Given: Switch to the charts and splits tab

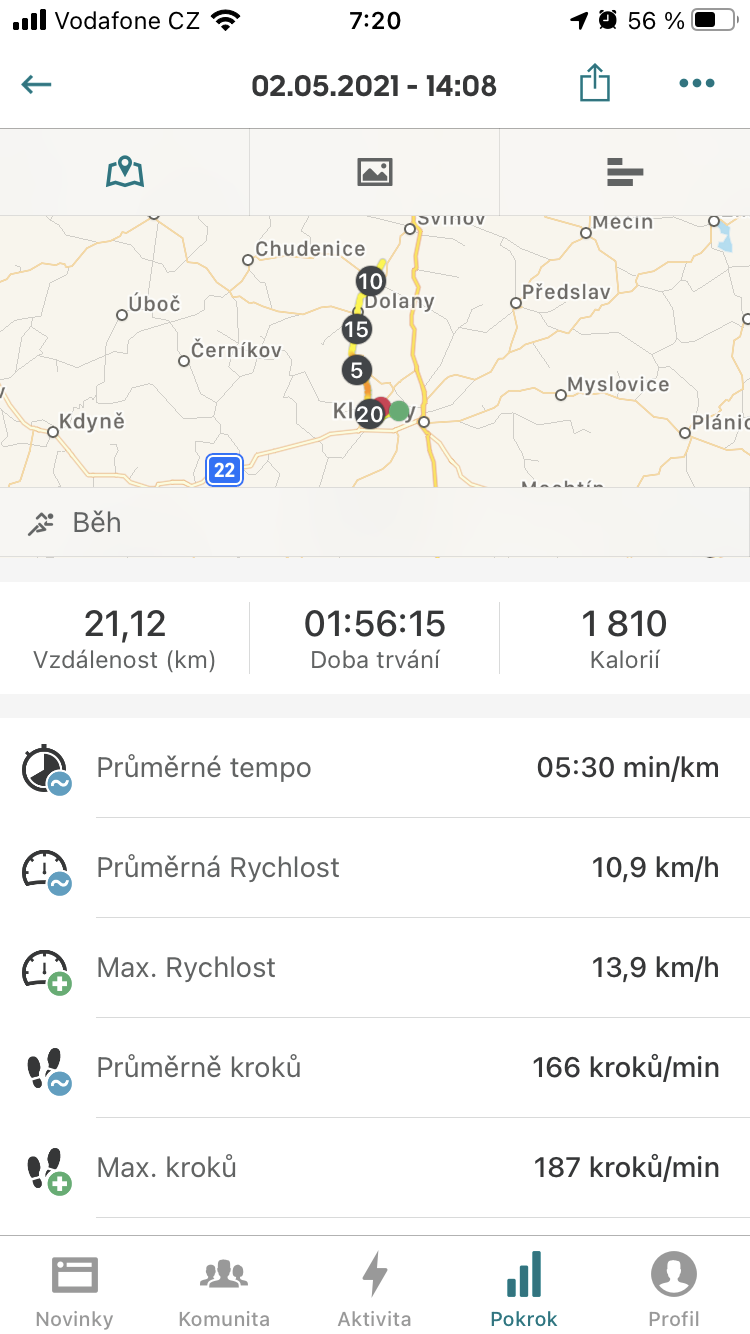Looking at the screenshot, I should pos(625,172).
